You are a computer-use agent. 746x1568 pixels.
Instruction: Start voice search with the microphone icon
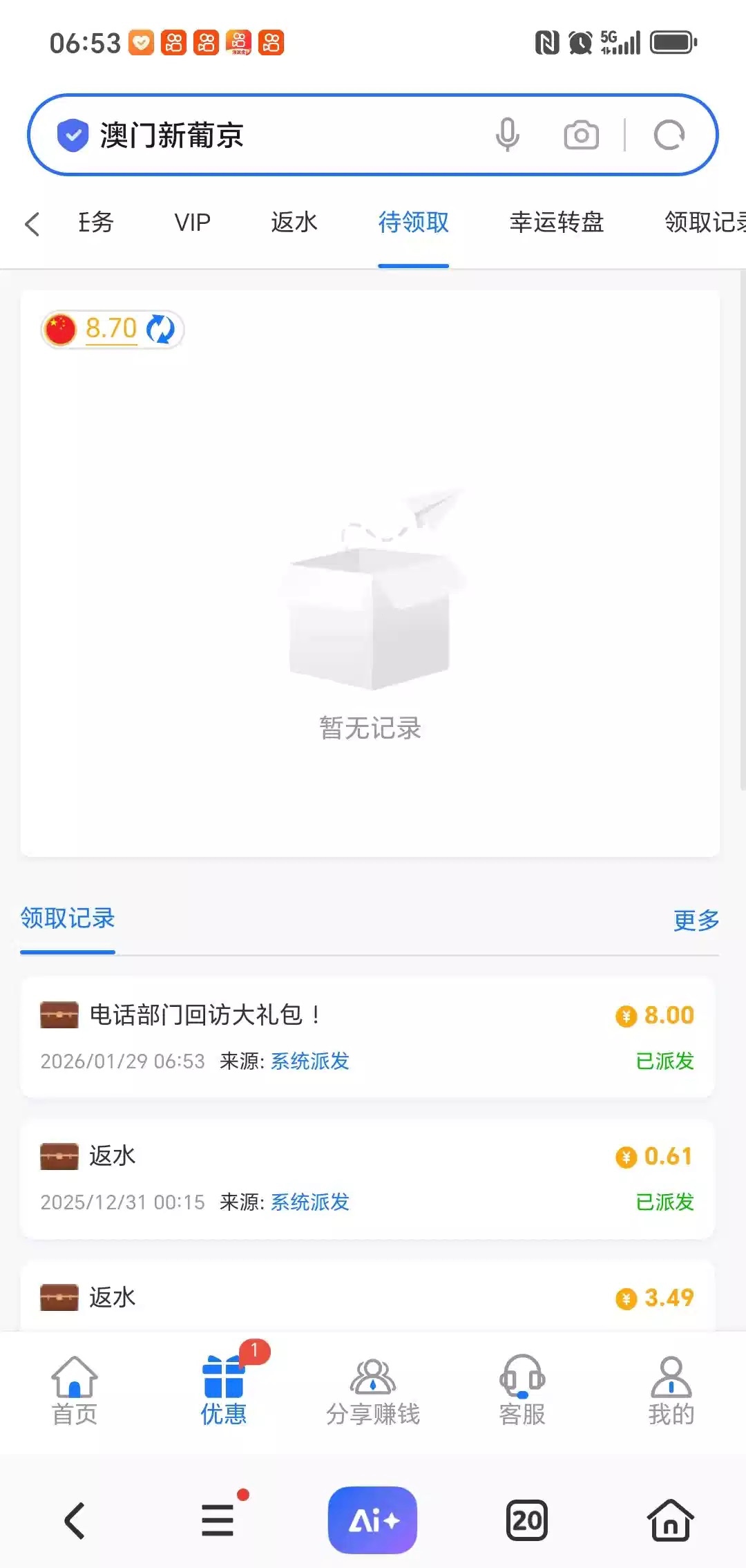pos(508,135)
